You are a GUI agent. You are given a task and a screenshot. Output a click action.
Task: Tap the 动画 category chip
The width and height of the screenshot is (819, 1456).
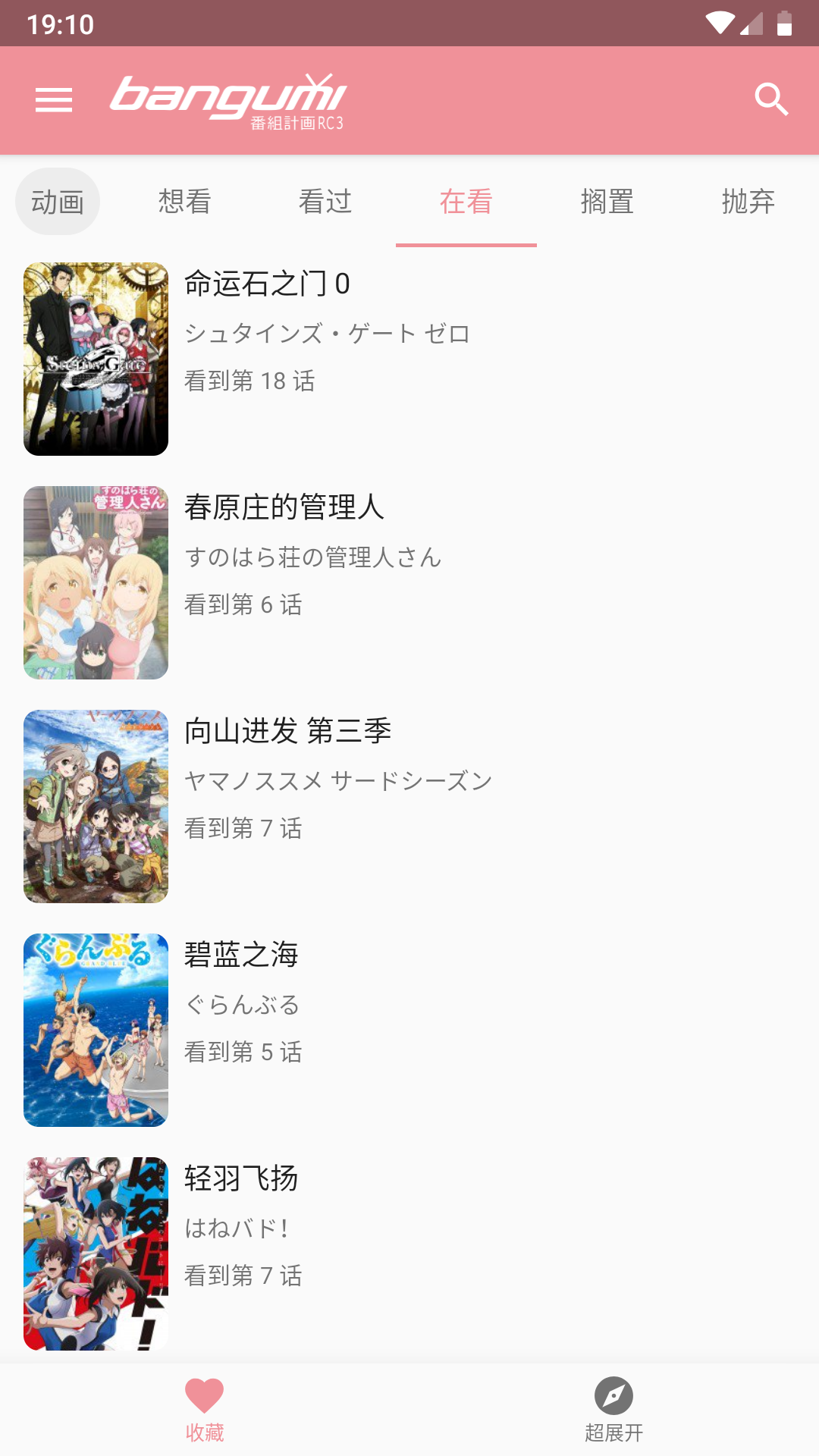click(58, 202)
